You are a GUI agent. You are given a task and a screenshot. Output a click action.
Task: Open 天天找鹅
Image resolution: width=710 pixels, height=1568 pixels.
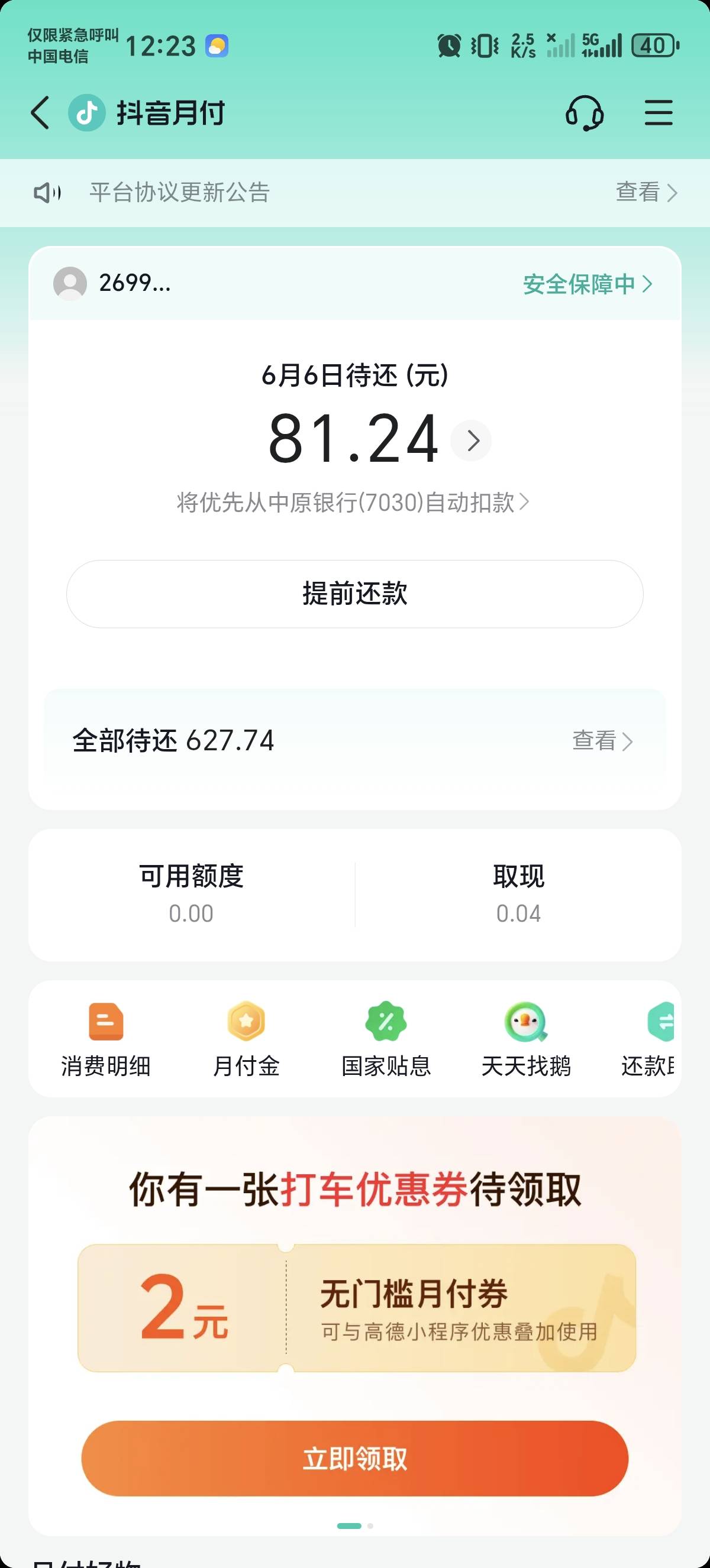(526, 1039)
